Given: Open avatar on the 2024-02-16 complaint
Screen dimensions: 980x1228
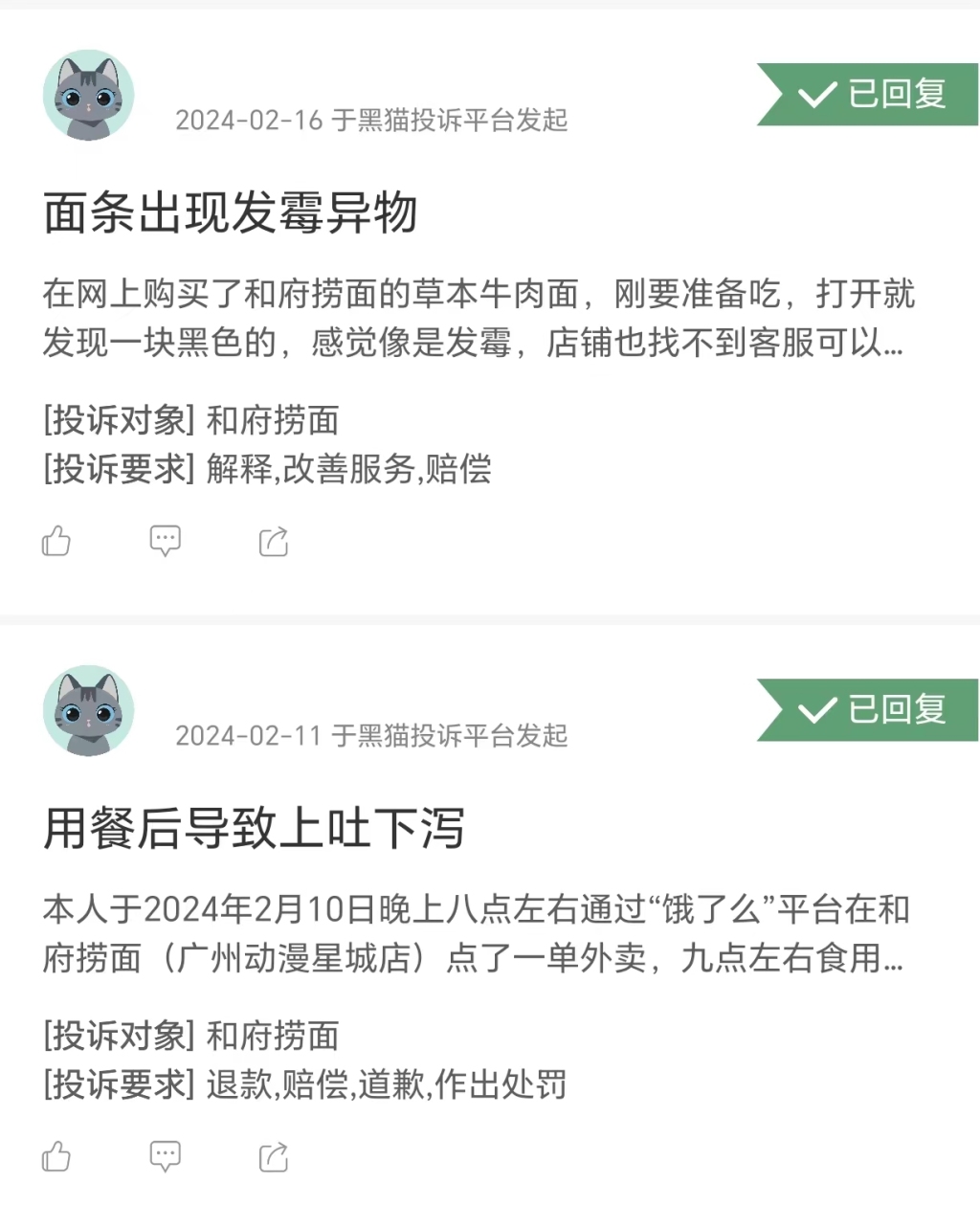Looking at the screenshot, I should 89,96.
